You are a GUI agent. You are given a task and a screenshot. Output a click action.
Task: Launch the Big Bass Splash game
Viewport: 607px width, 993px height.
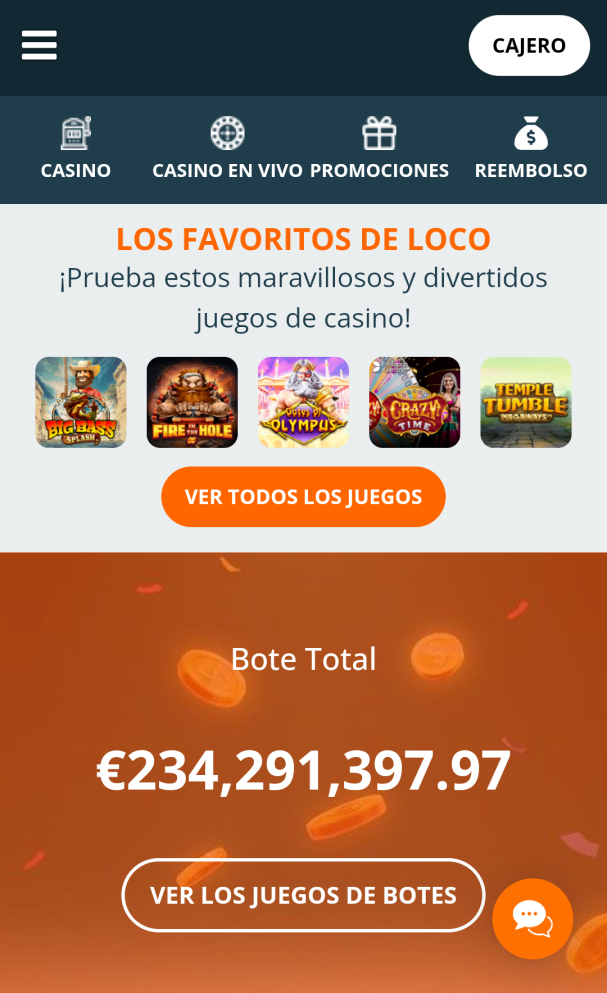81,402
